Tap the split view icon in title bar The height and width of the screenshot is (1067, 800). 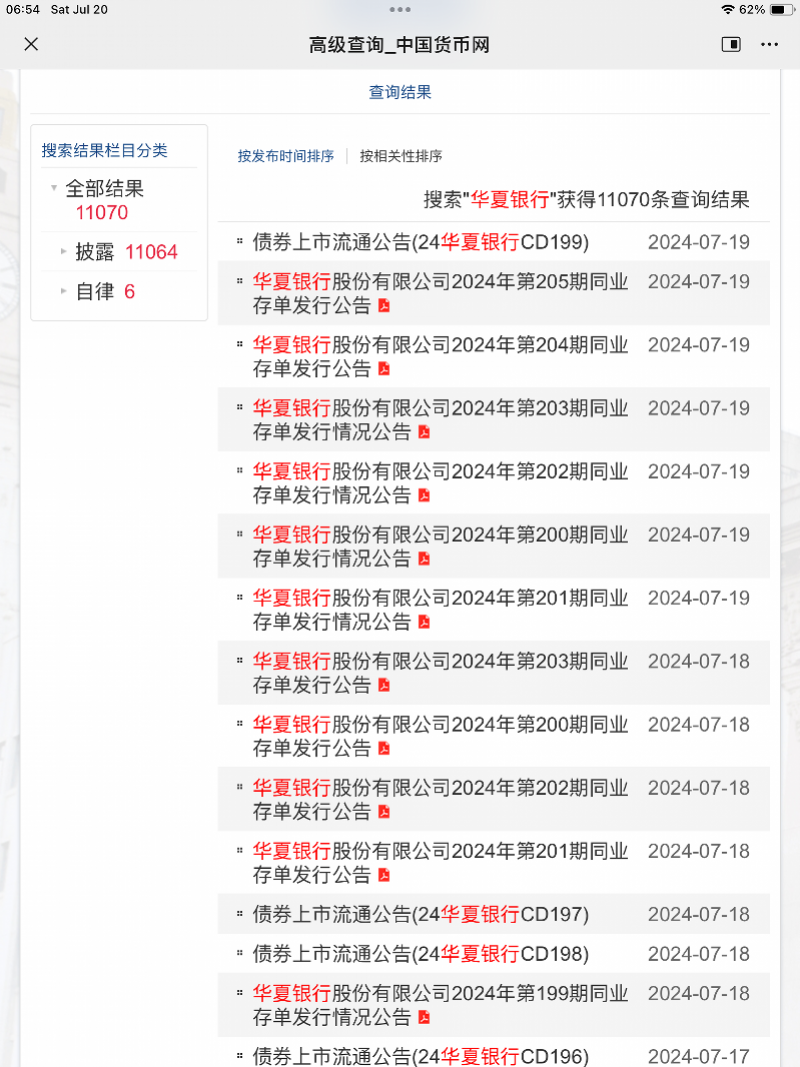[x=731, y=44]
